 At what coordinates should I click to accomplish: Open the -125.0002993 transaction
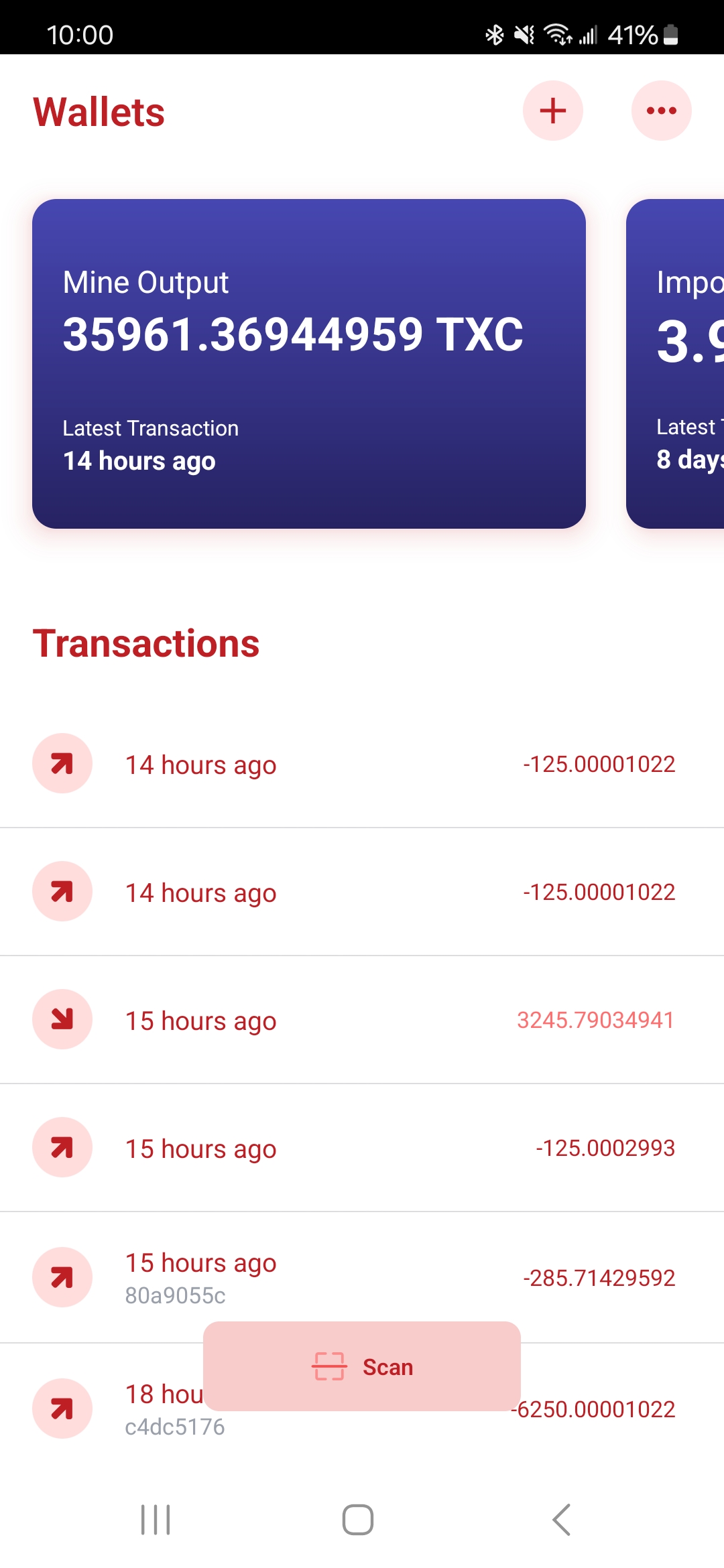pyautogui.click(x=362, y=1148)
